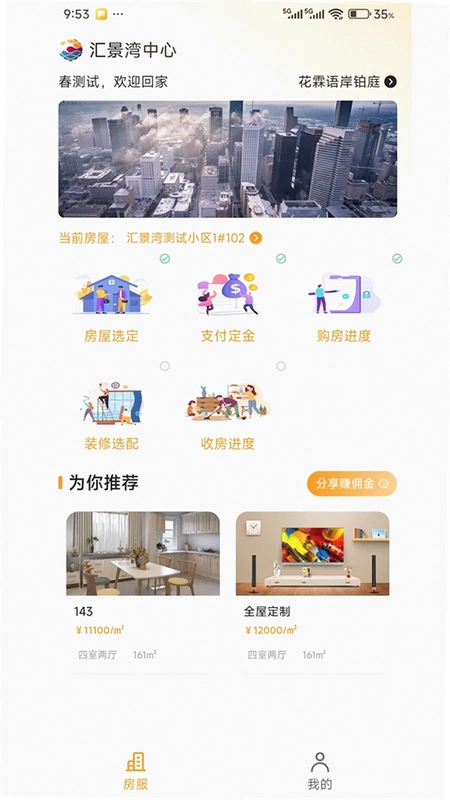Open the recommended listing 143
Image resolution: width=450 pixels, height=800 pixels.
[143, 587]
